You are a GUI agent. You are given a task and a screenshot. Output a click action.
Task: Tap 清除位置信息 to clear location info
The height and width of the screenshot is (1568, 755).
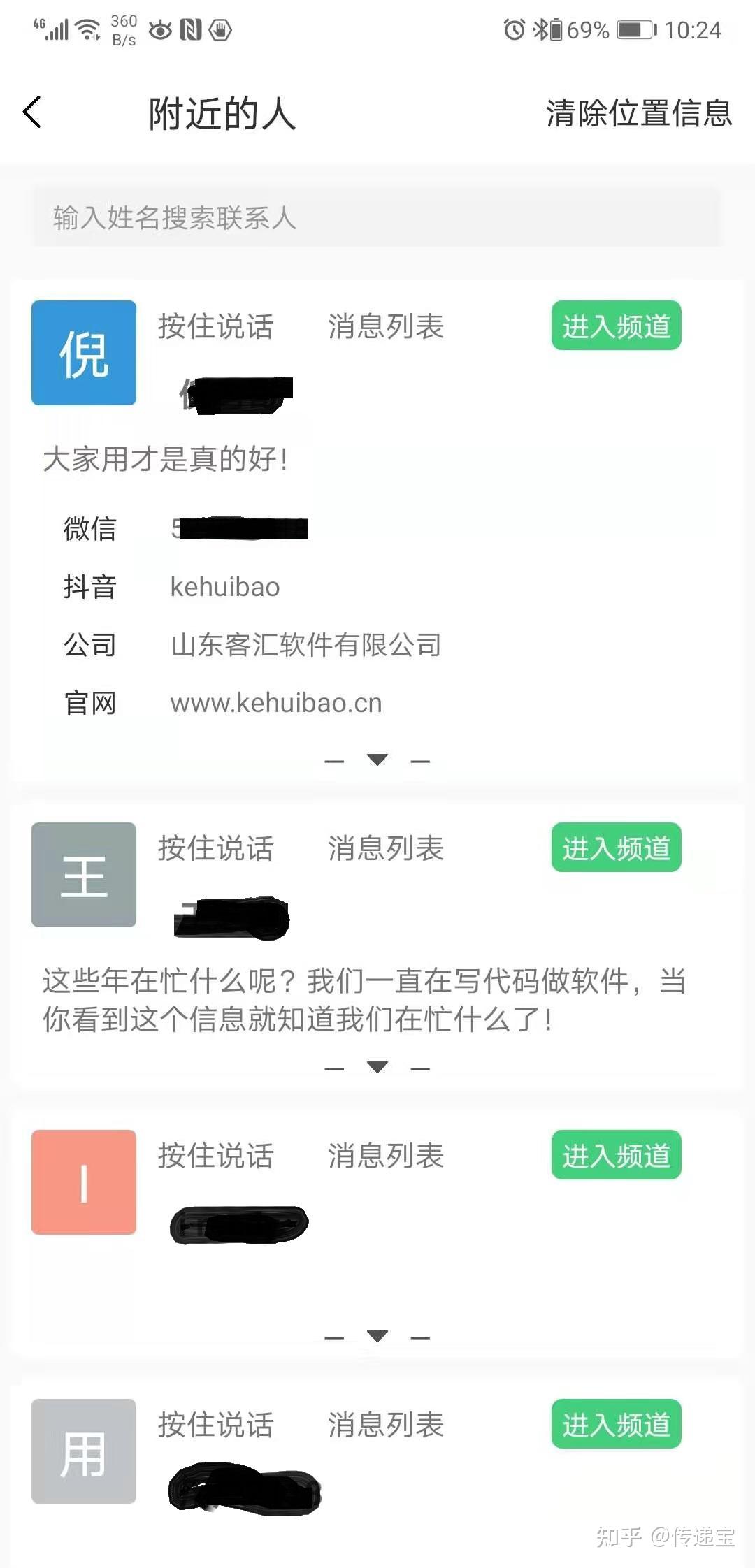click(x=638, y=113)
